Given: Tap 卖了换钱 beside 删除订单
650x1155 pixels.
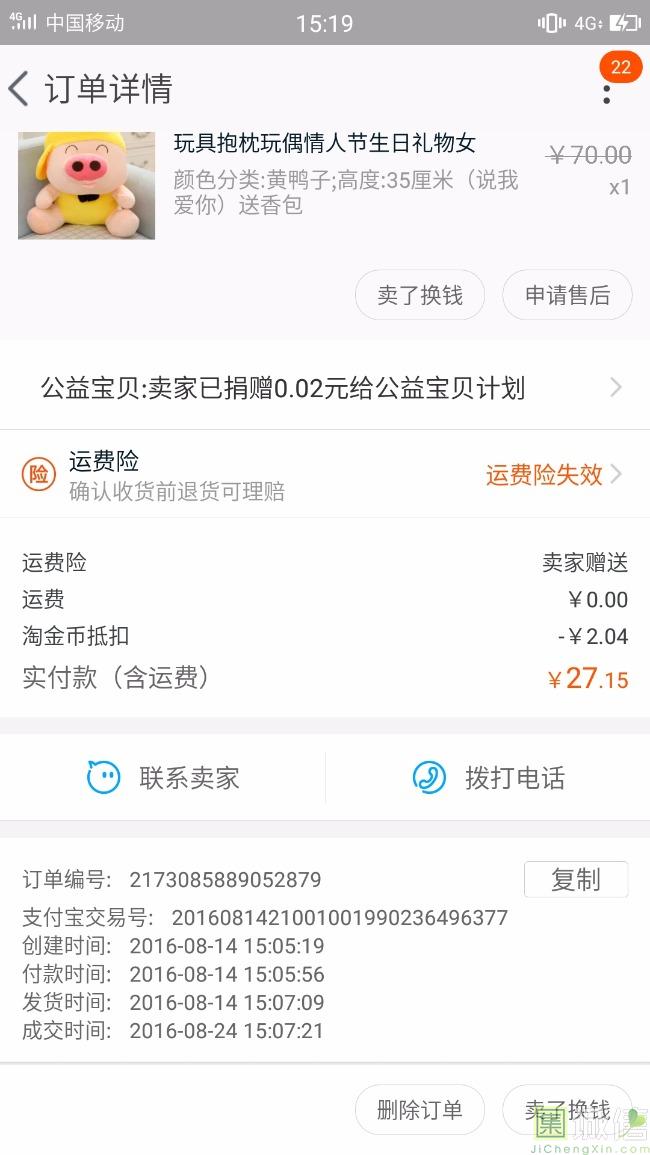Looking at the screenshot, I should (x=567, y=1110).
